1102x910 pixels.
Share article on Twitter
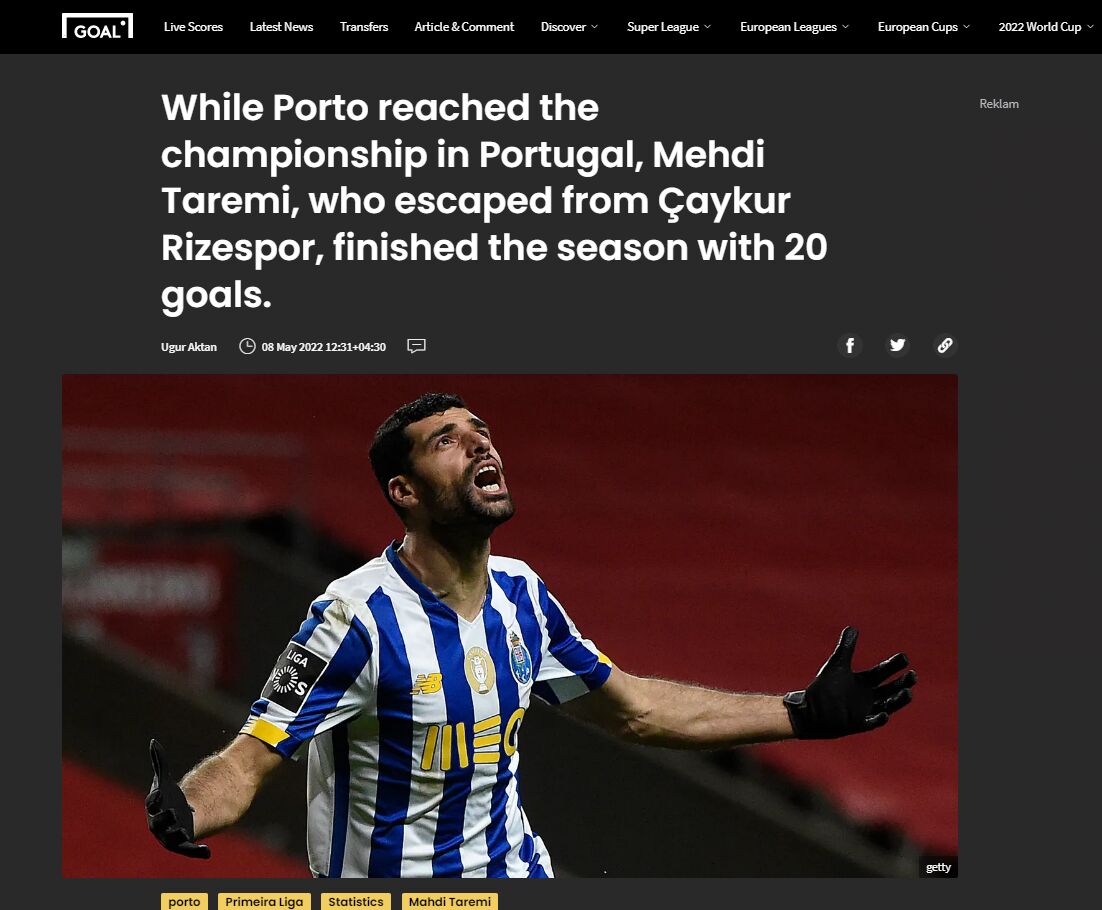click(897, 345)
